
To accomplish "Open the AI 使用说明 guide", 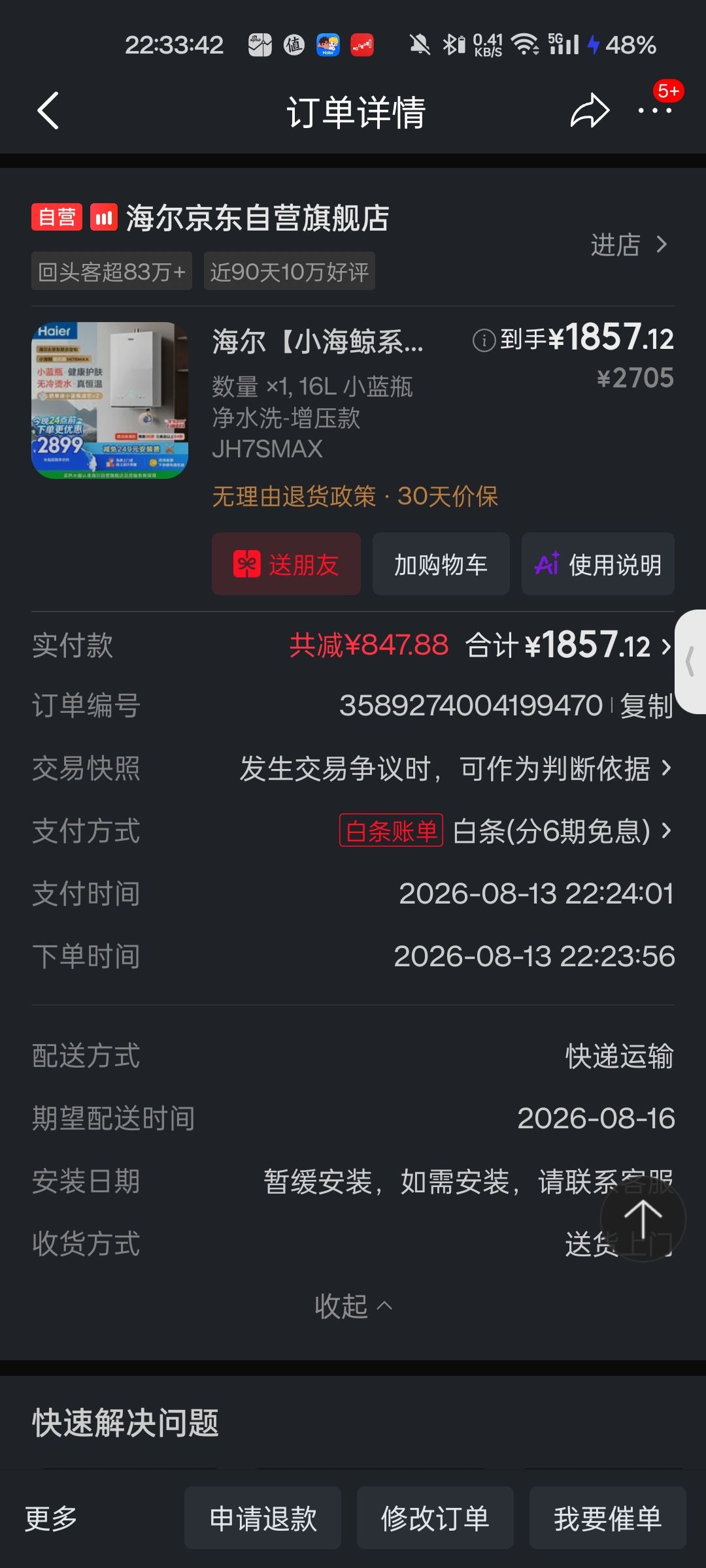I will tap(598, 564).
